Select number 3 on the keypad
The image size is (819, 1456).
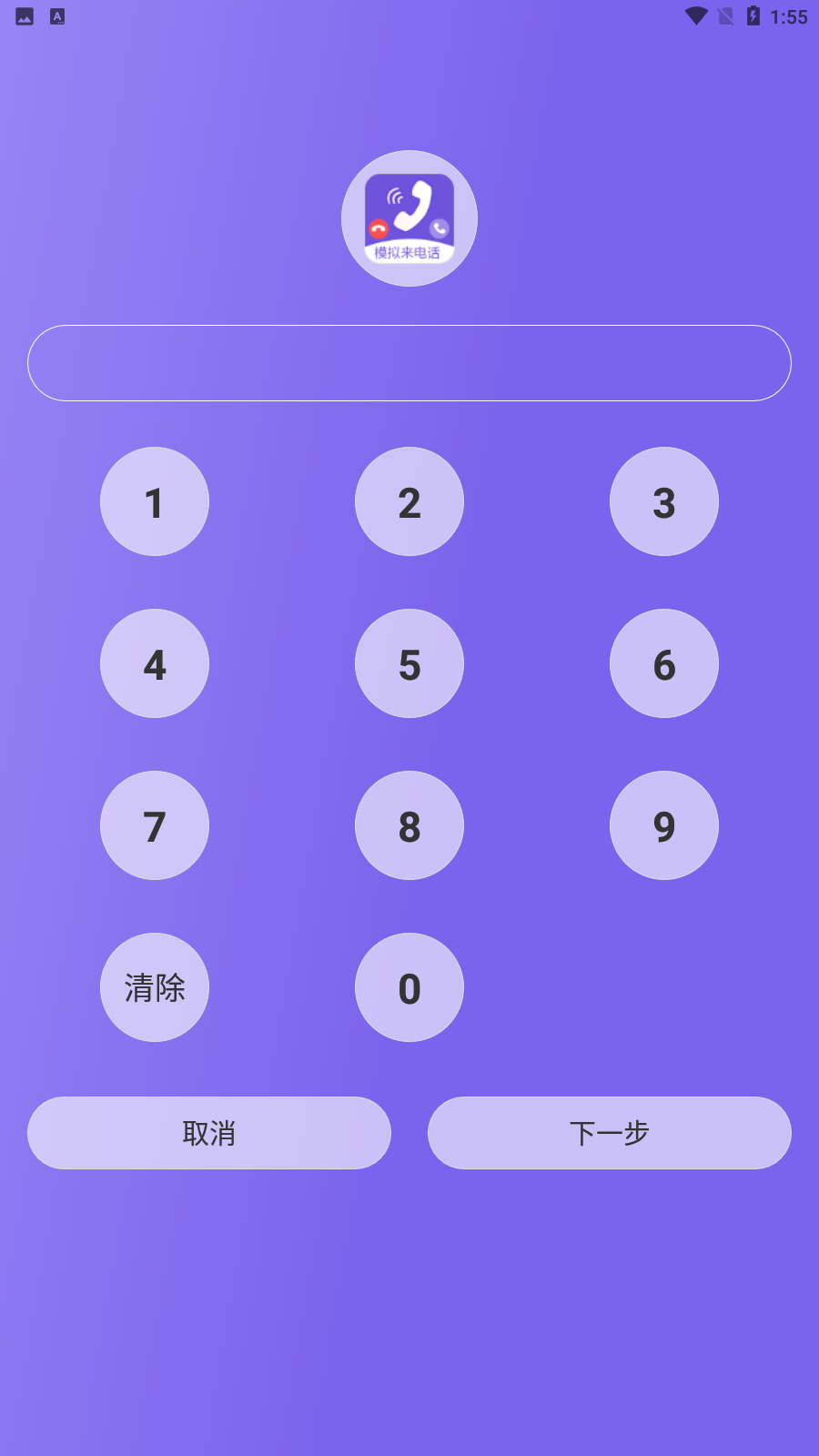(664, 501)
